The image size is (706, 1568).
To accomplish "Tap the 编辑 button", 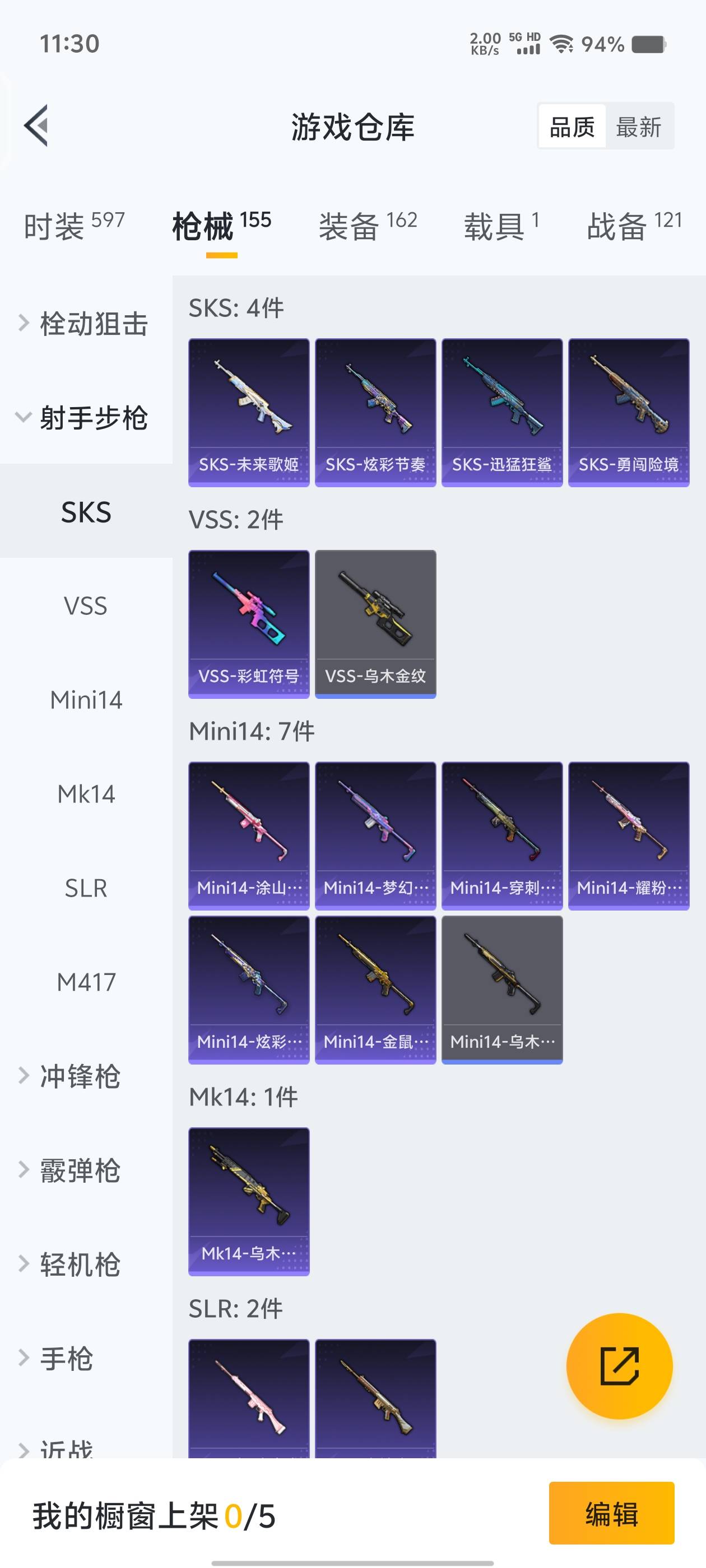I will tap(611, 1513).
